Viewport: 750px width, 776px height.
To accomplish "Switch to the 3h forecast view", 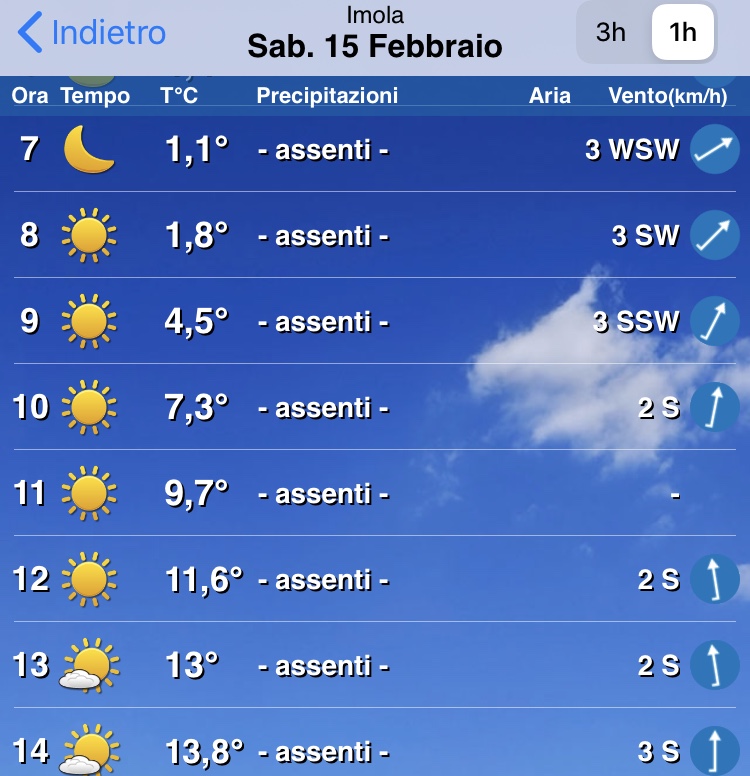I will (611, 32).
